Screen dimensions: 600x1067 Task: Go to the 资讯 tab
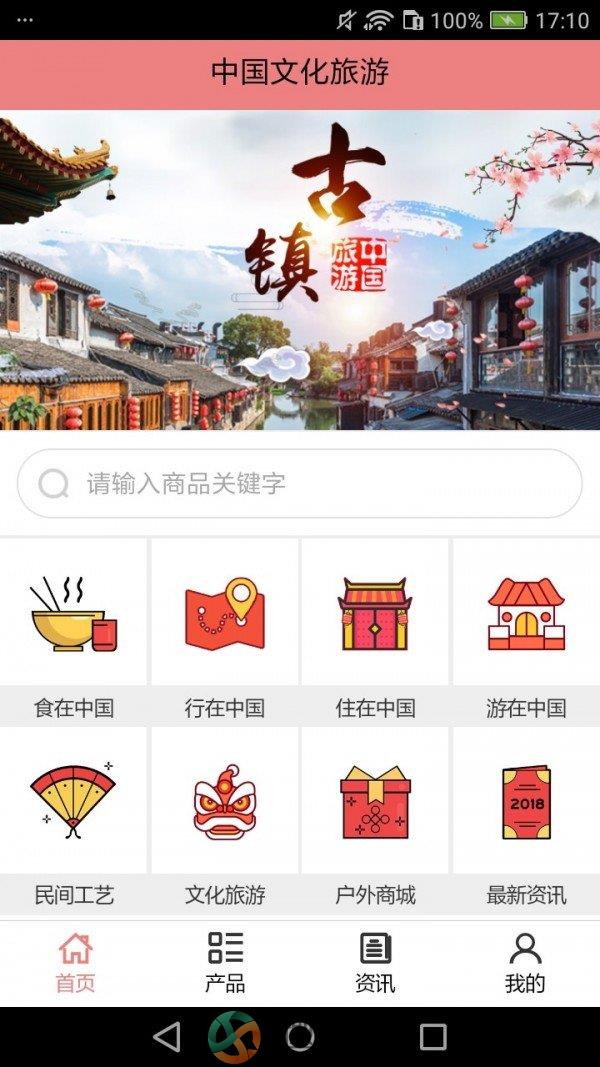click(x=375, y=962)
